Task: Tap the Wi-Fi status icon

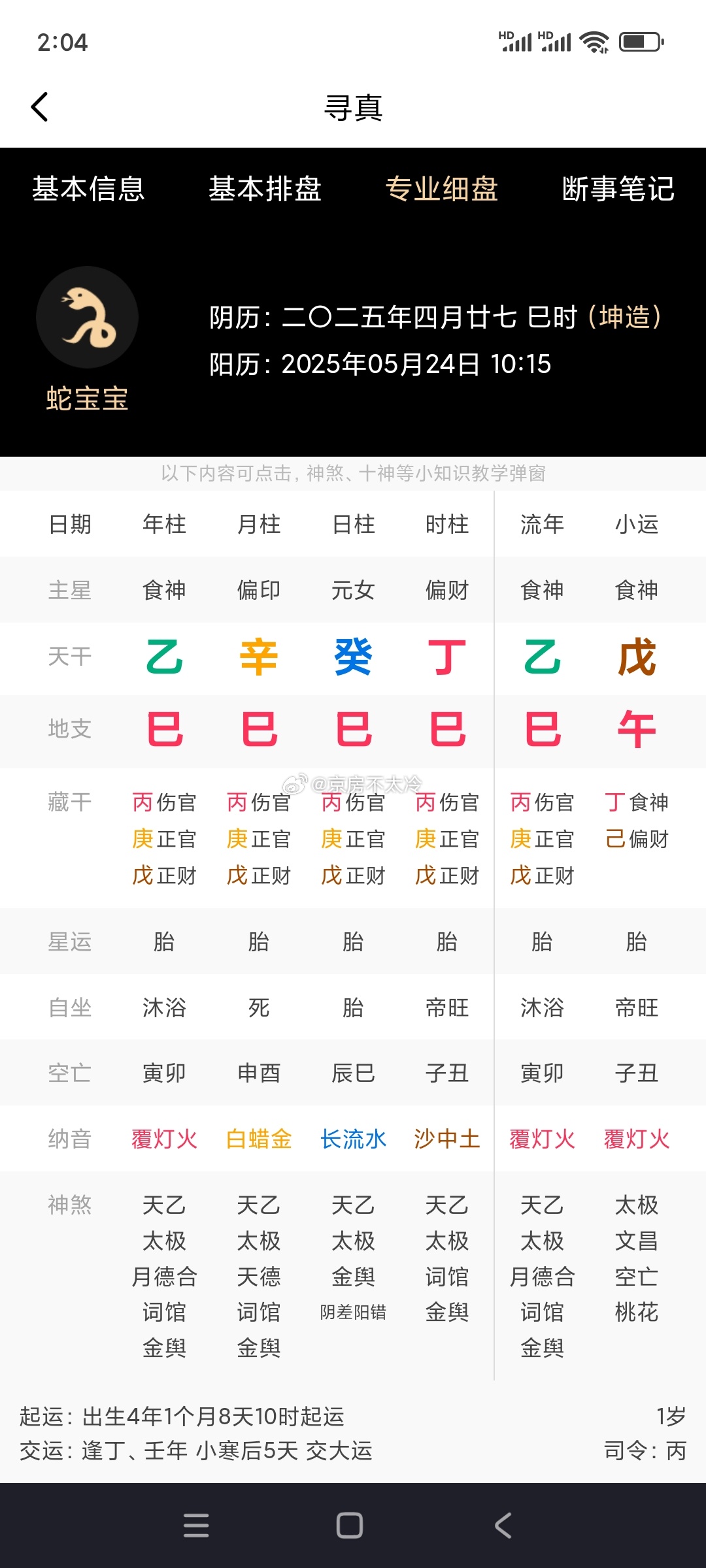Action: (594, 41)
